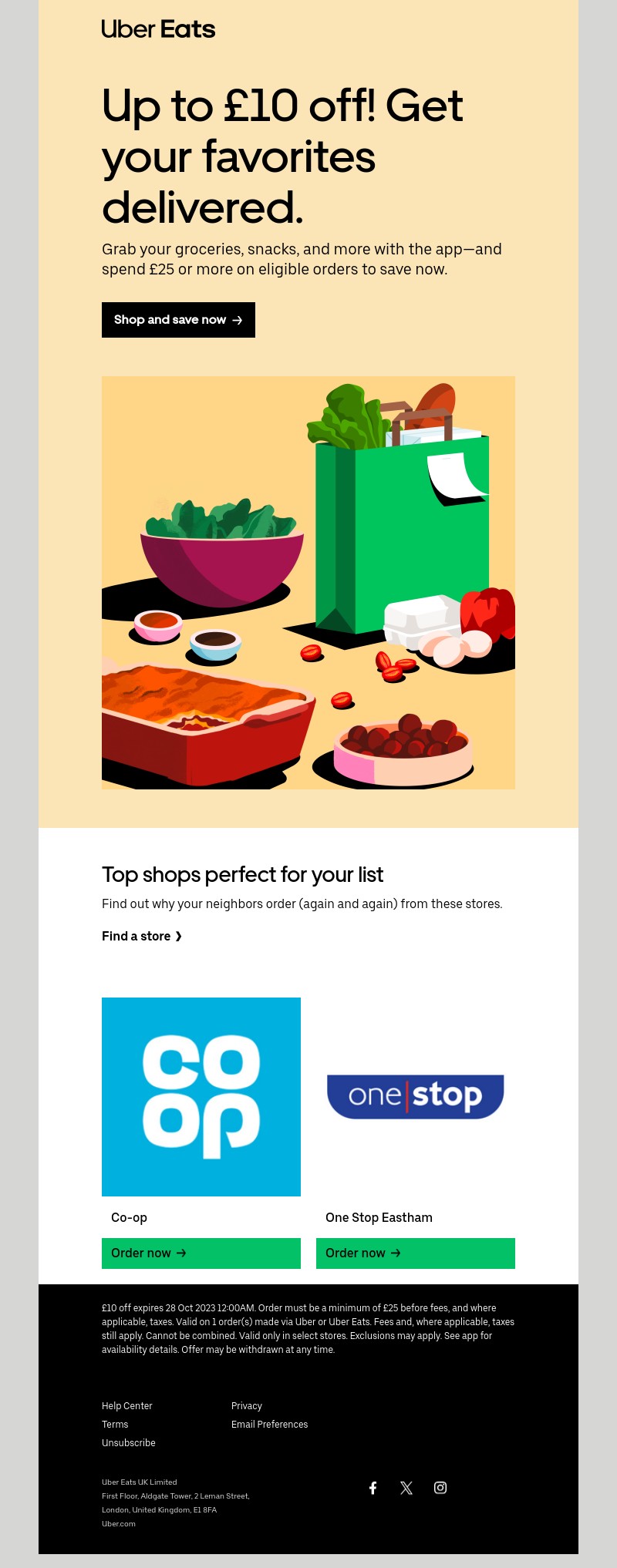Open the Privacy link
The image size is (617, 1568).
tap(247, 1405)
